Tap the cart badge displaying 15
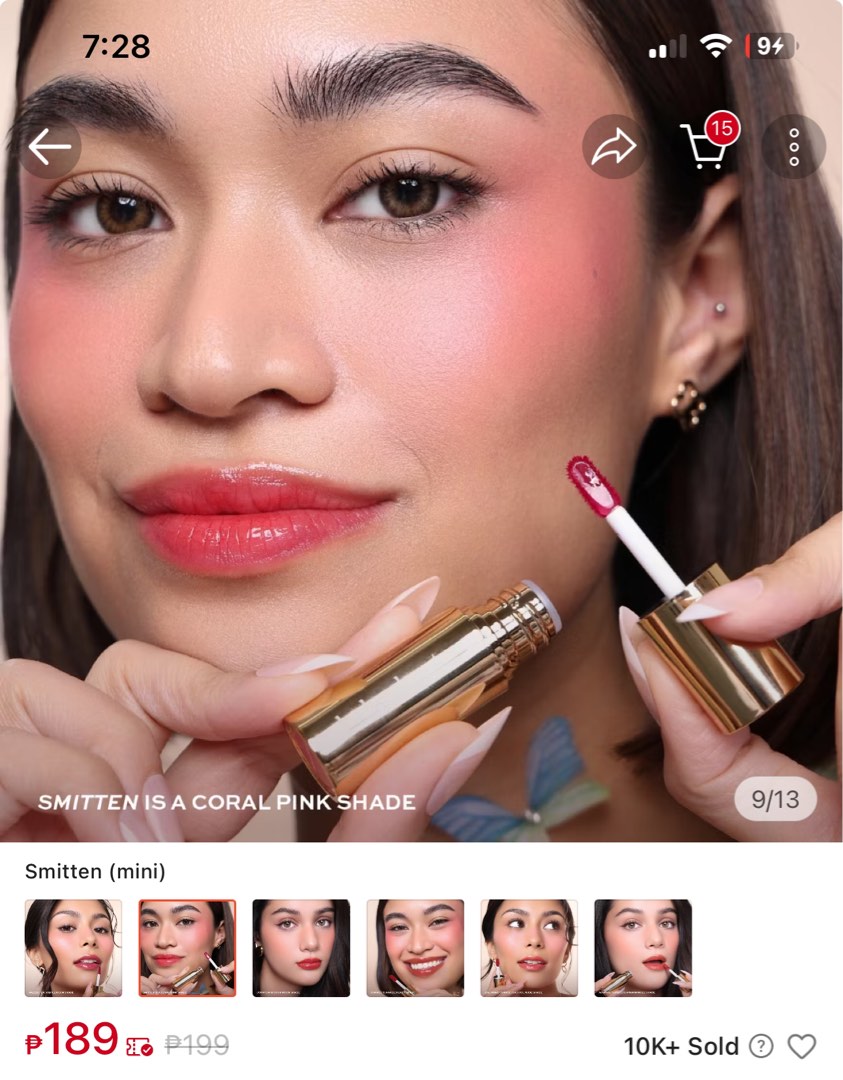843x1080 pixels. point(724,128)
